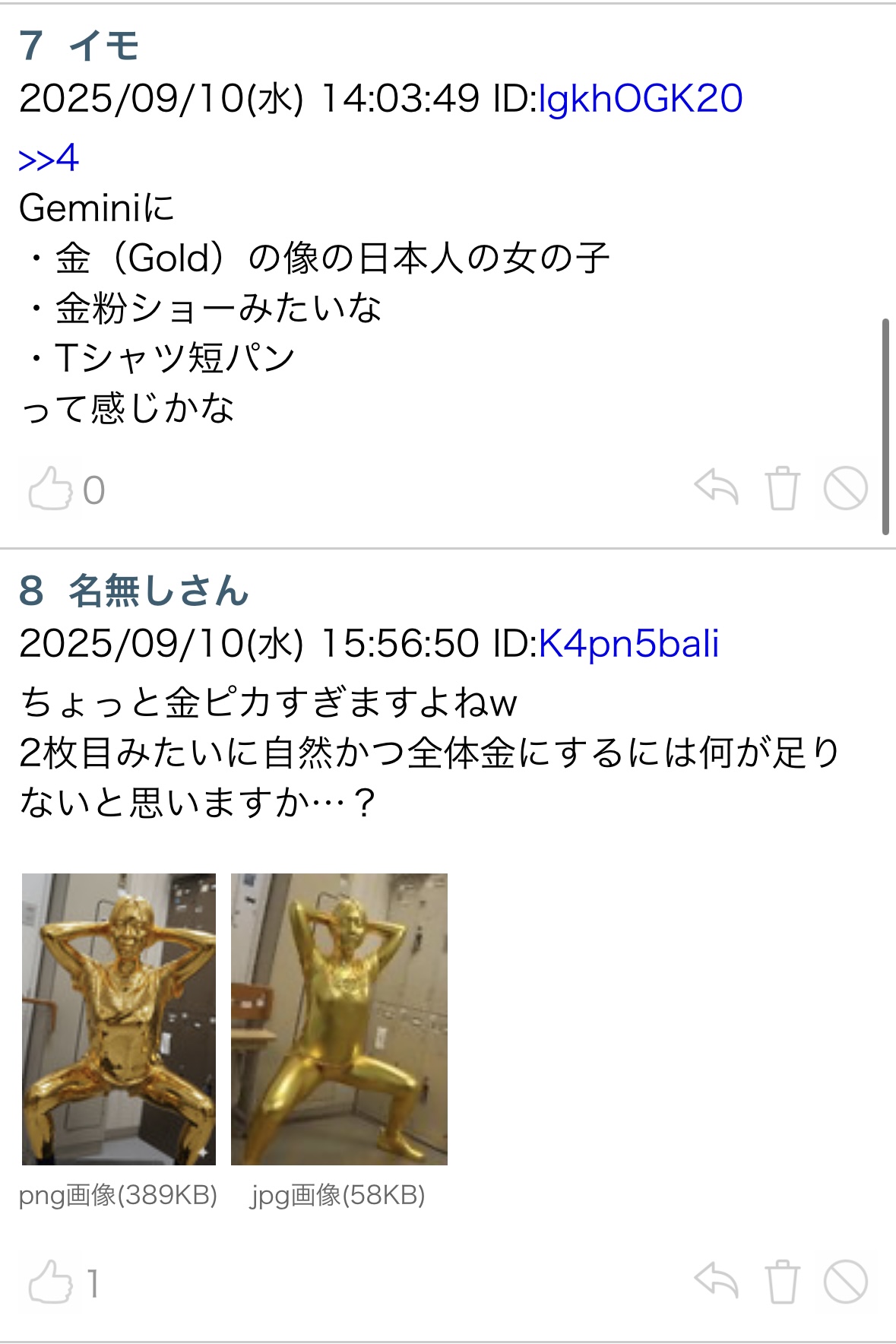Reply to post 8 by 名無しさん
Viewport: 896px width, 1344px height.
click(x=716, y=1281)
